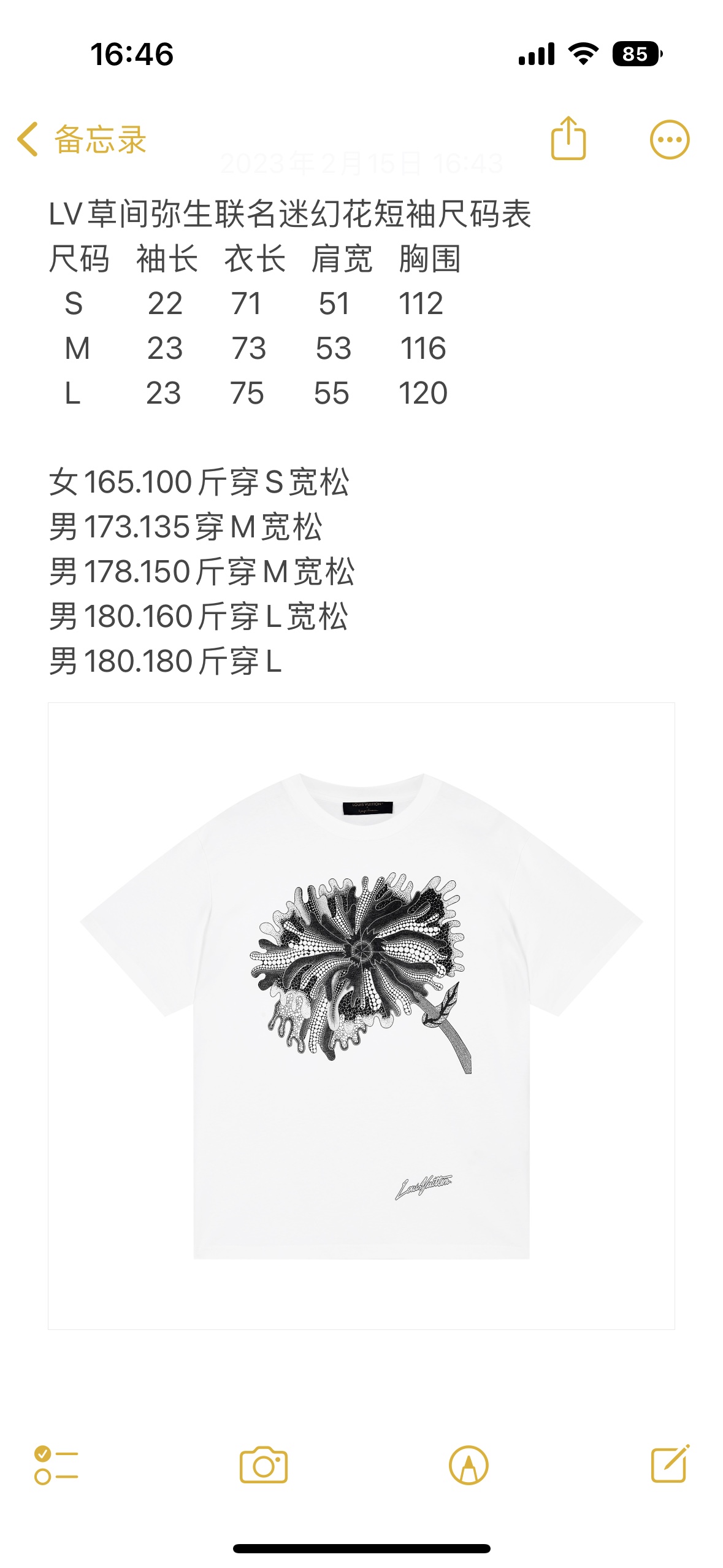This screenshot has width=723, height=1568.
Task: Open the more options menu
Action: (x=669, y=140)
